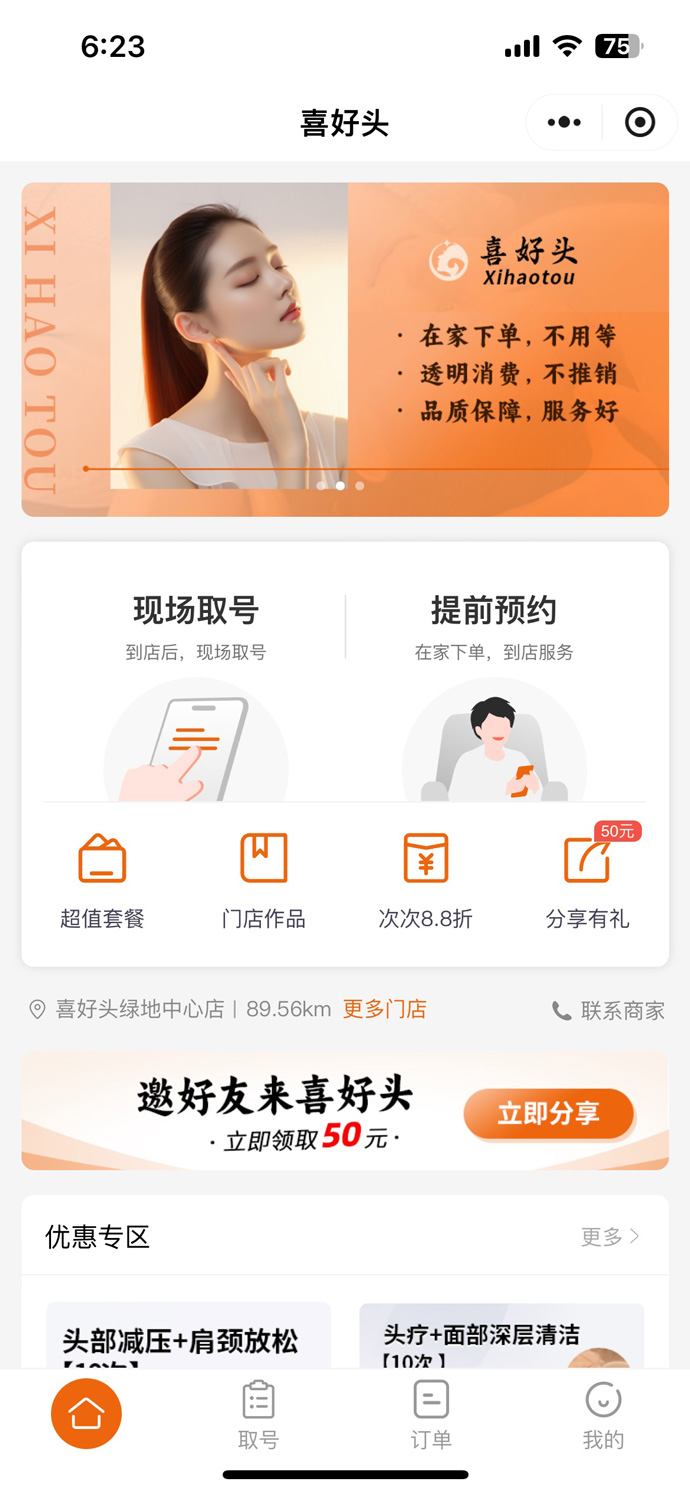Open 次次8.8折 discount offer
Image resolution: width=690 pixels, height=1493 pixels.
coord(426,880)
